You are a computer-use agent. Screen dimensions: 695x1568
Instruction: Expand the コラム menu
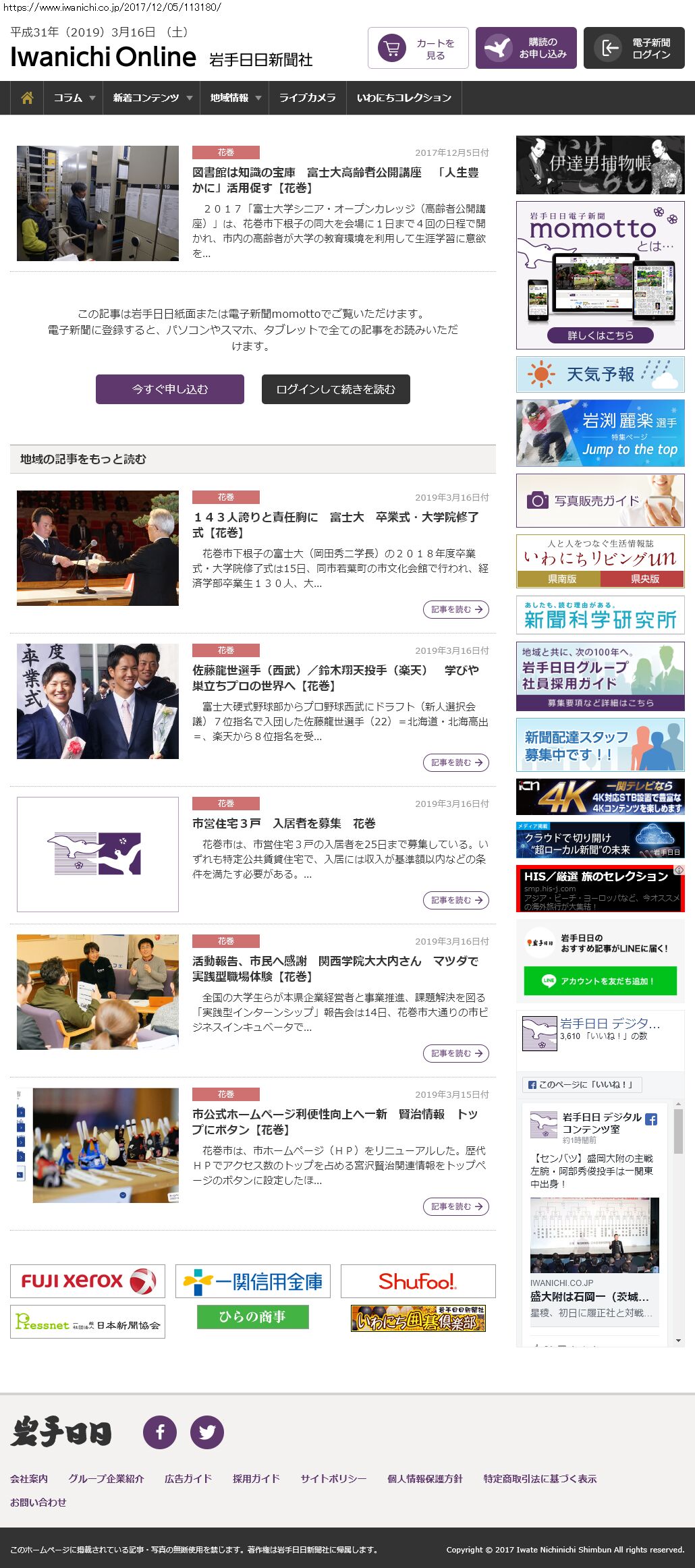pyautogui.click(x=74, y=98)
